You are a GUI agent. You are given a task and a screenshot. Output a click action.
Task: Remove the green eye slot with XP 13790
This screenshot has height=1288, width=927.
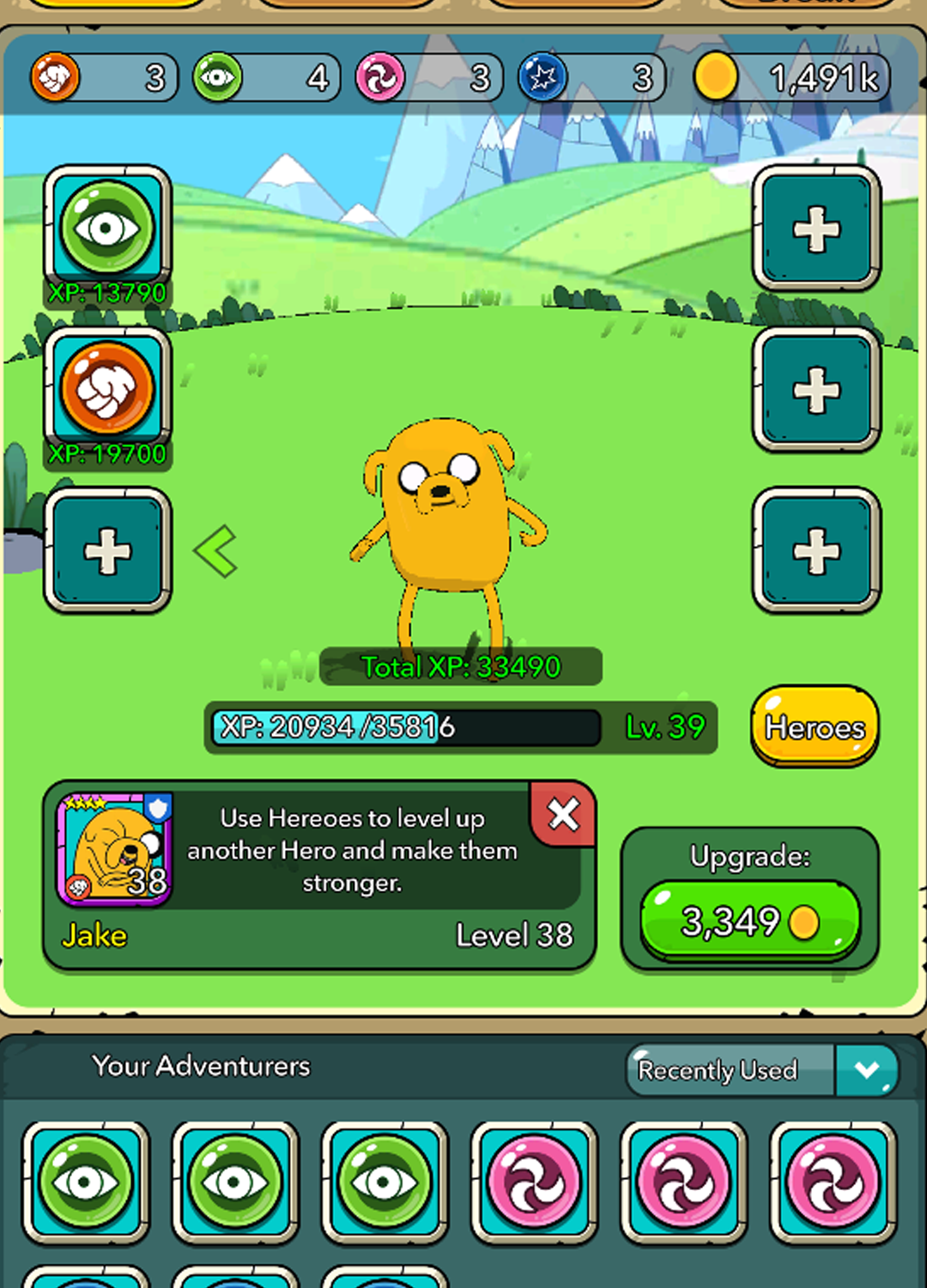(107, 228)
